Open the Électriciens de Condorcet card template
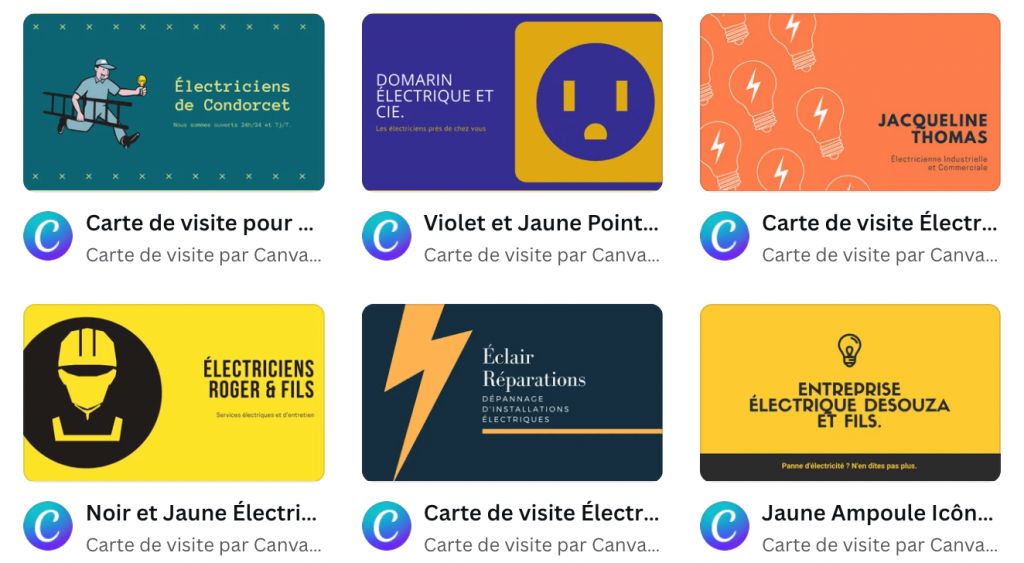 [x=174, y=102]
